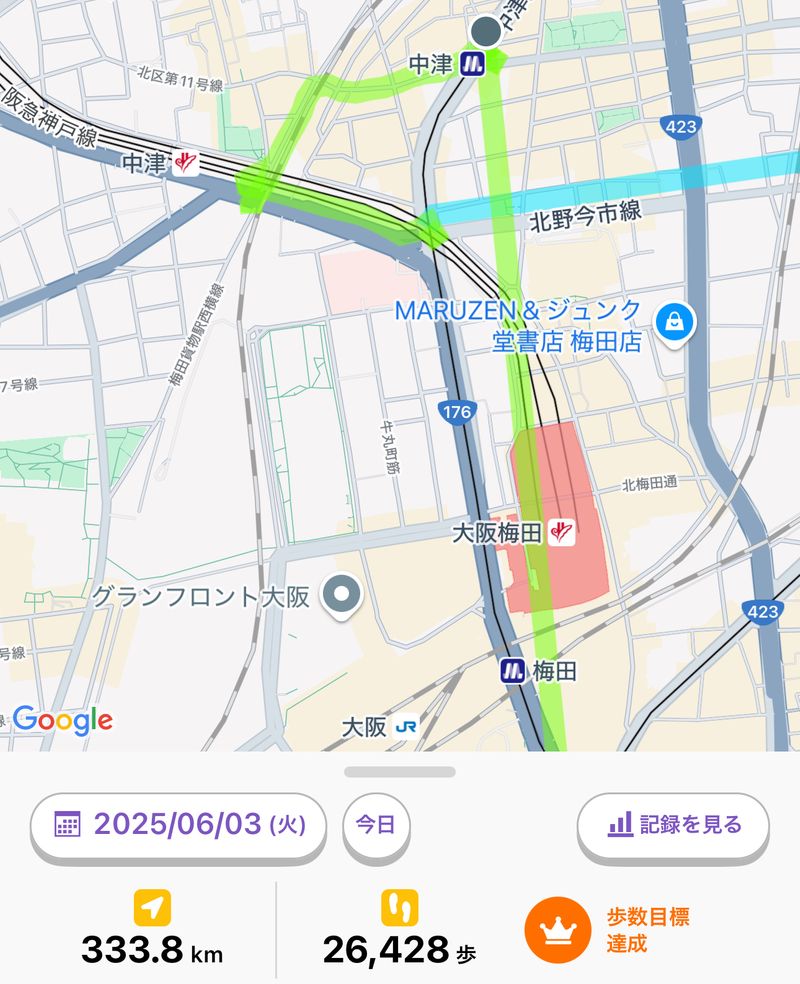Tap the 中津 metro station icon
Image resolution: width=800 pixels, height=984 pixels.
[x=473, y=65]
